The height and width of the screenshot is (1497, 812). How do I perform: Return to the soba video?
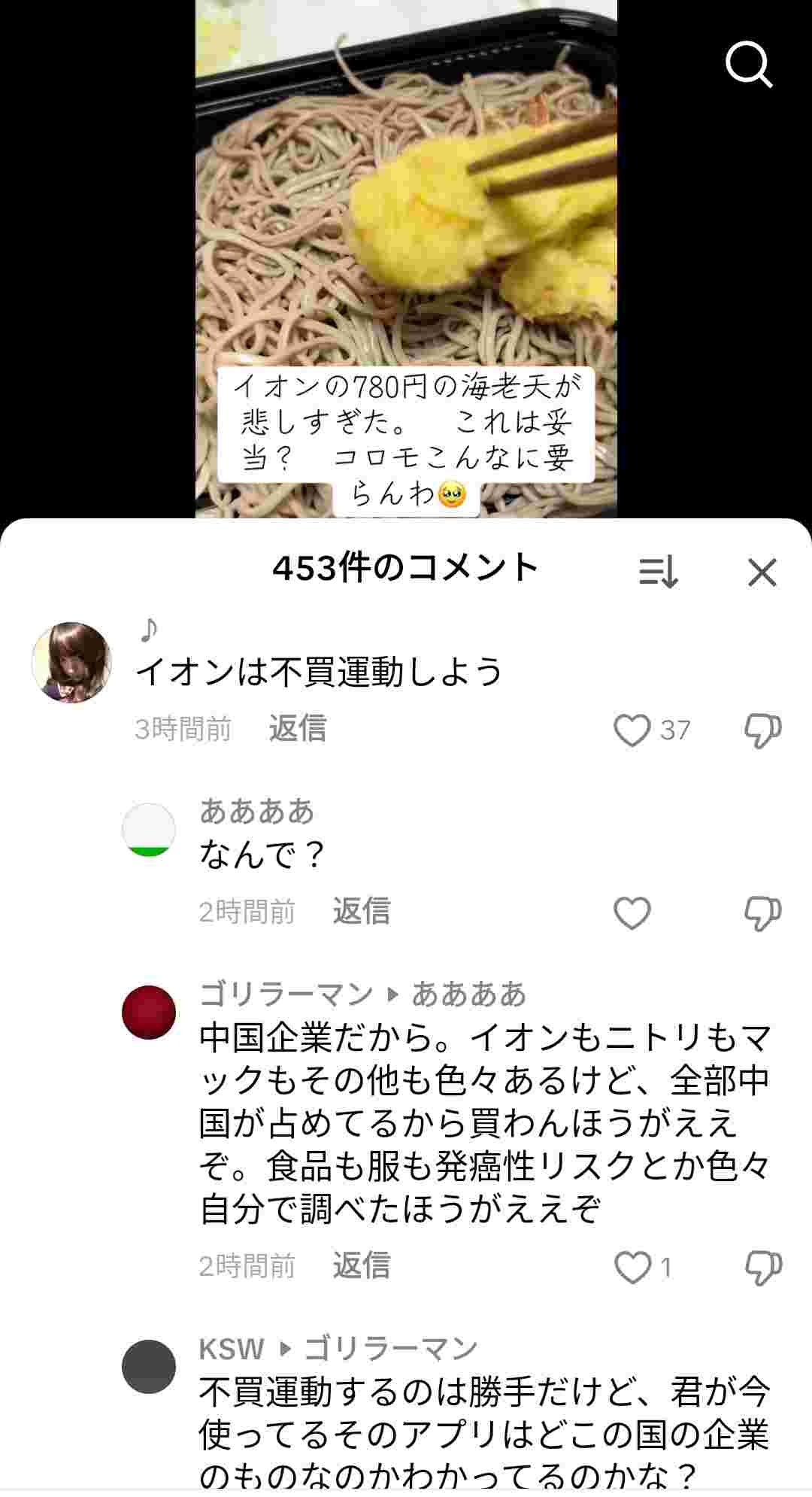click(x=406, y=256)
